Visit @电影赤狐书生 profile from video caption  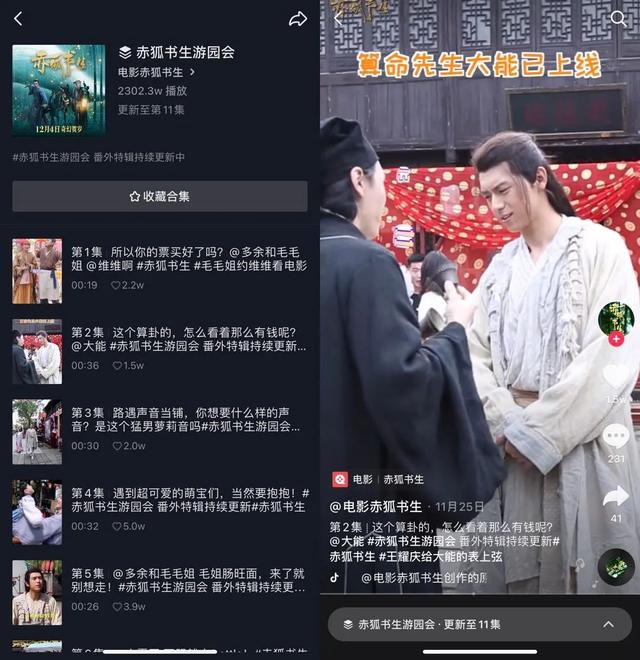click(376, 506)
